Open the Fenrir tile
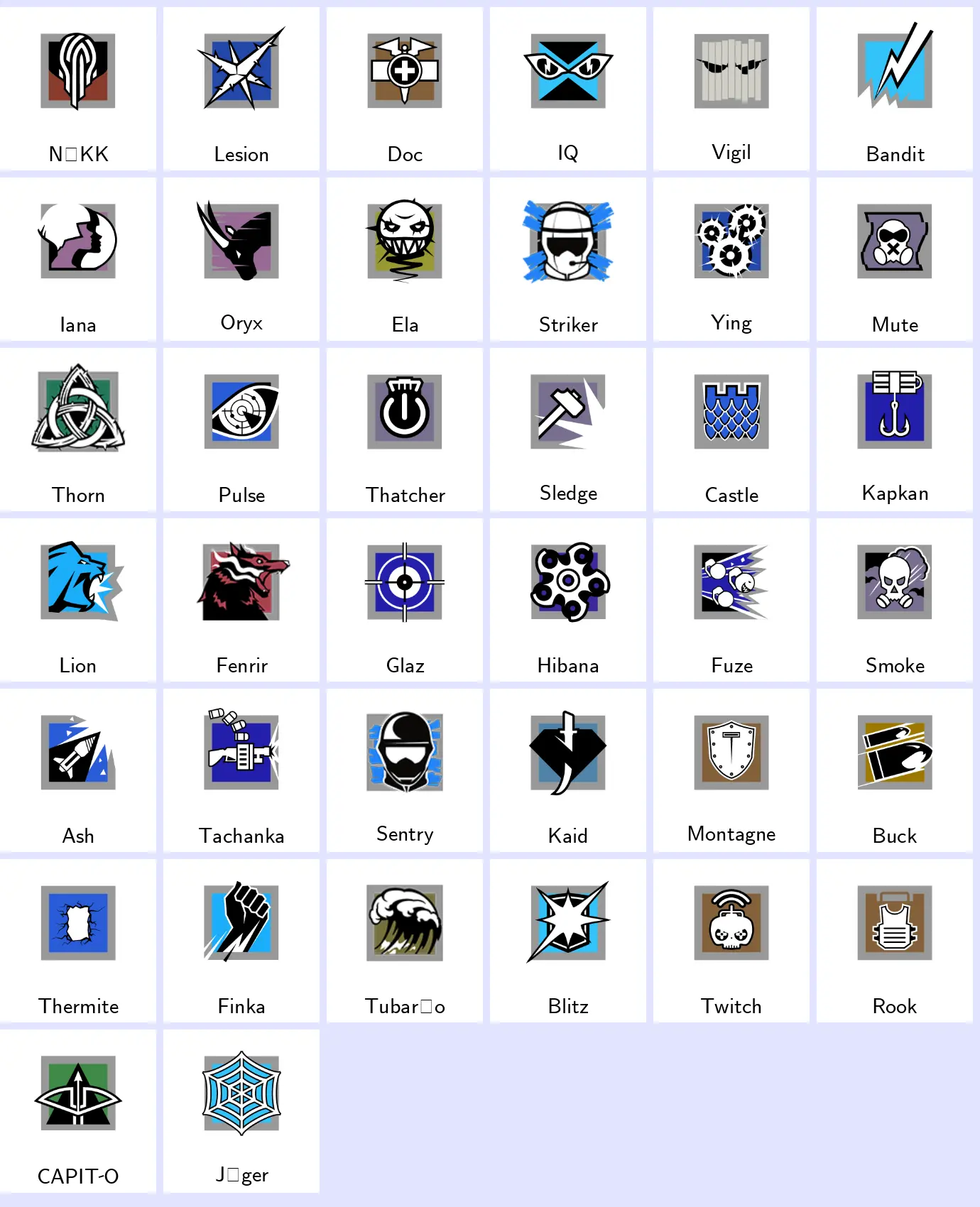 (241, 600)
